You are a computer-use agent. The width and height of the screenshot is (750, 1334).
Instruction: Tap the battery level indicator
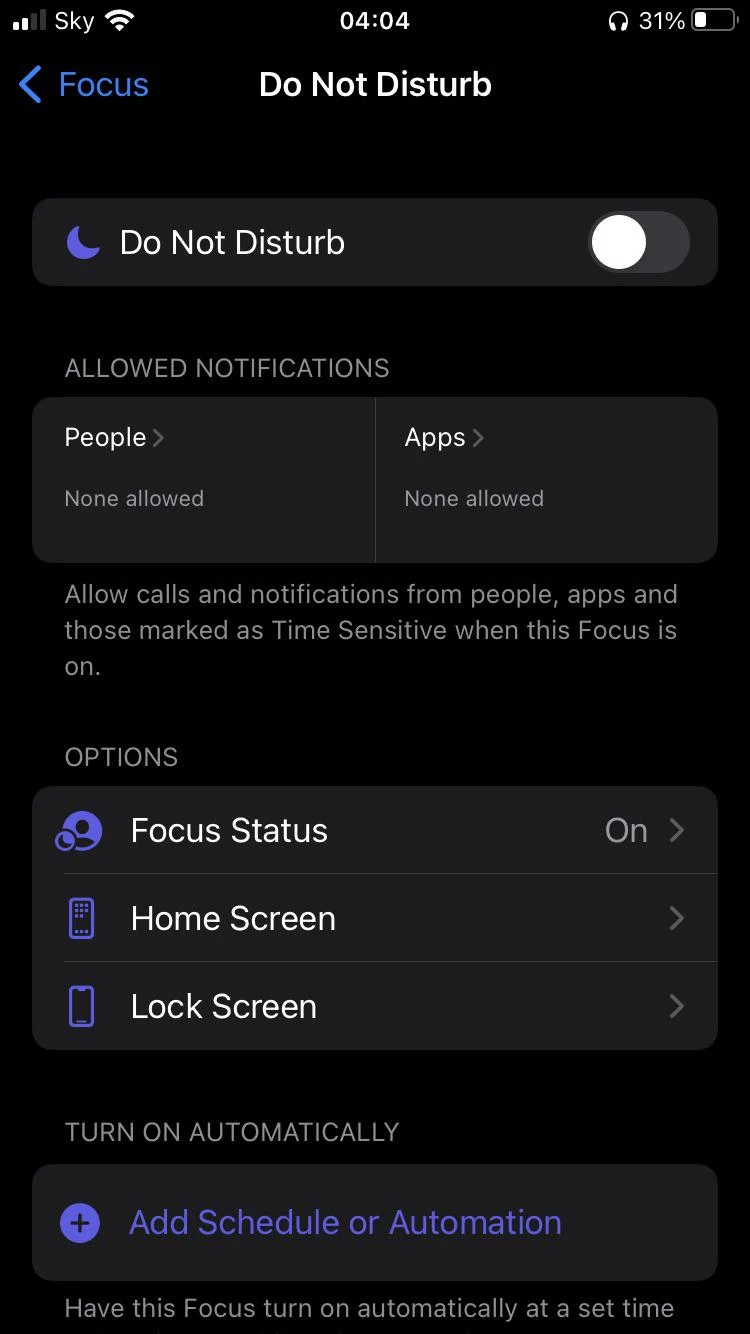point(712,18)
